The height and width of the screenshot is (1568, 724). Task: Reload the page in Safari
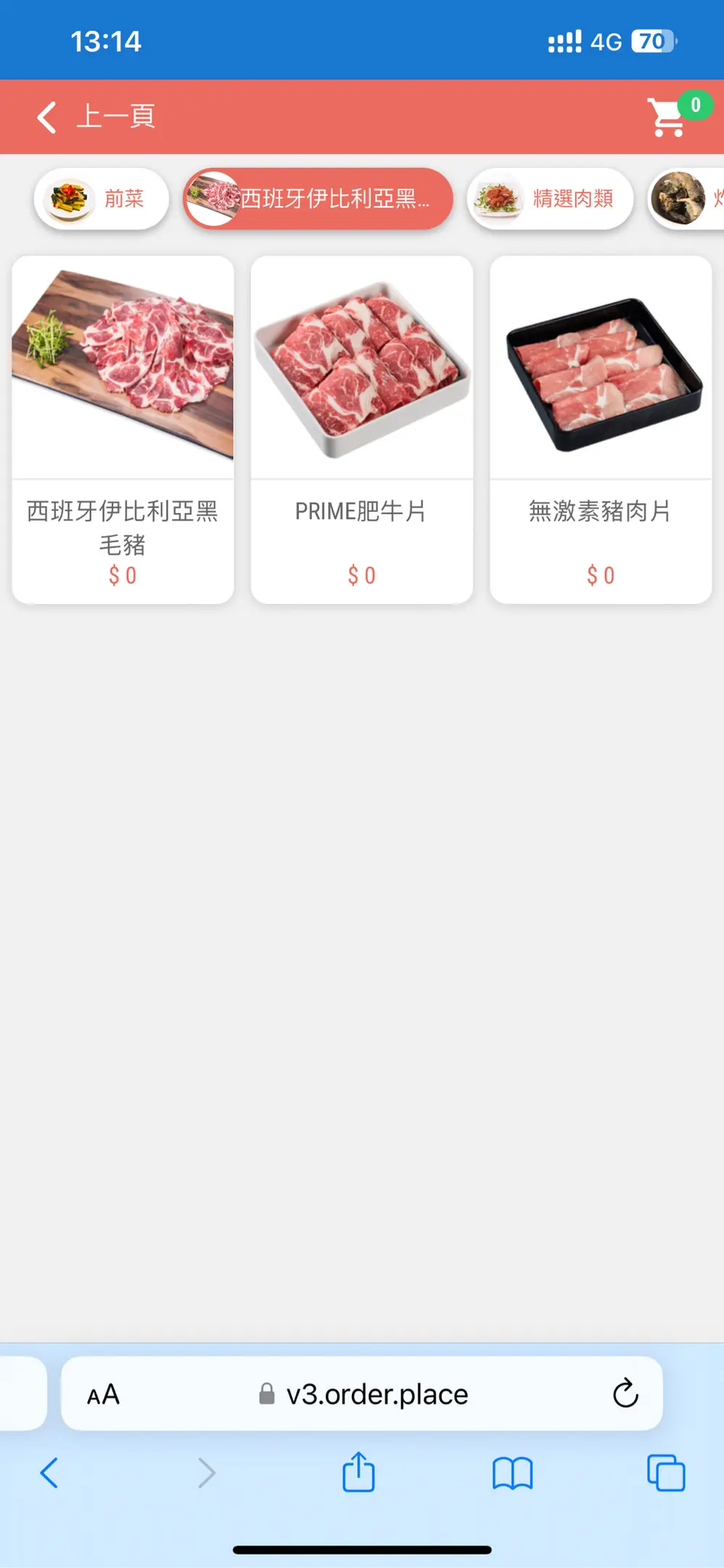pyautogui.click(x=625, y=1394)
